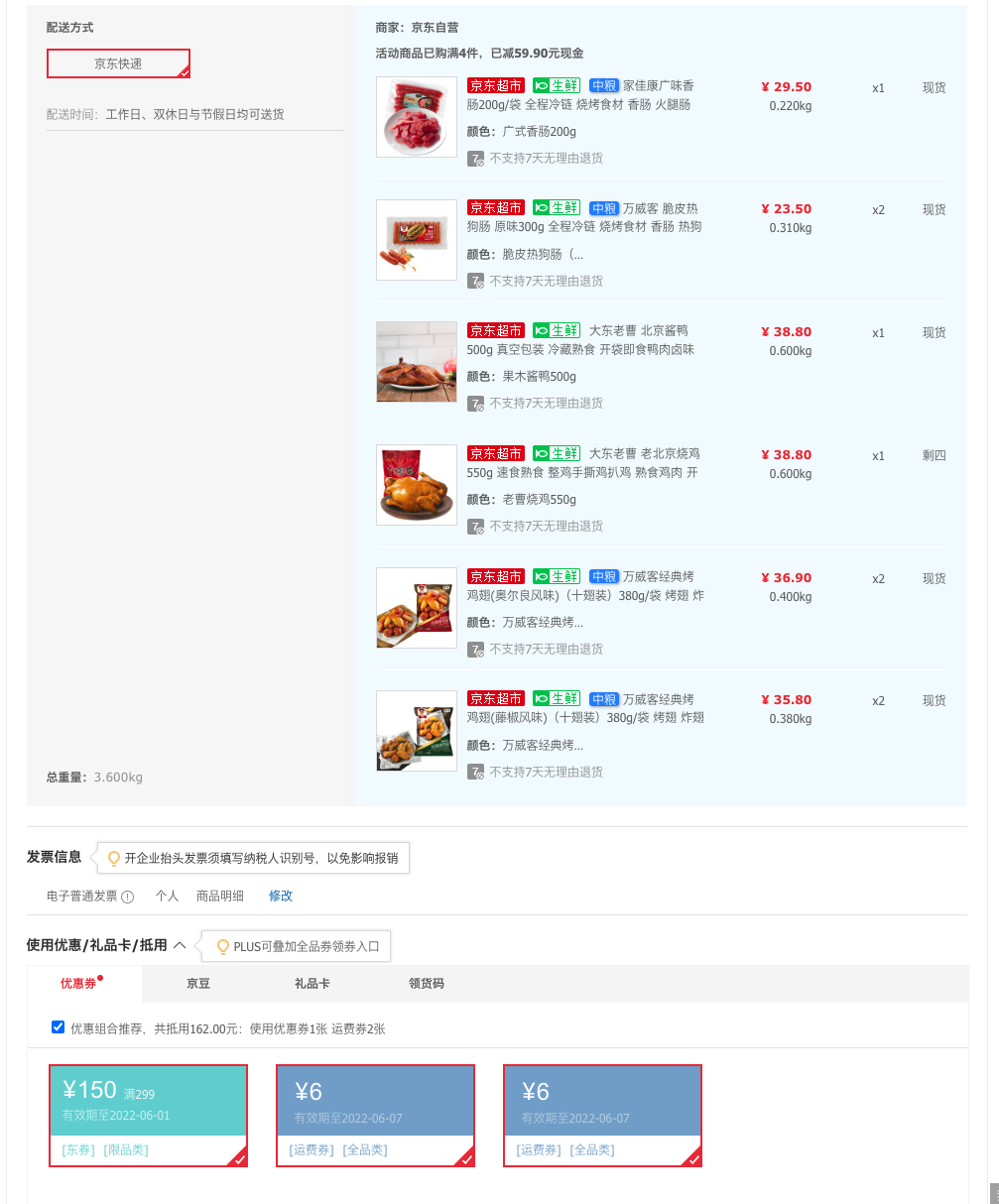The height and width of the screenshot is (1204, 999).
Task: Uncheck the 优惠组合推荐 checkbox
Action: tap(59, 1026)
